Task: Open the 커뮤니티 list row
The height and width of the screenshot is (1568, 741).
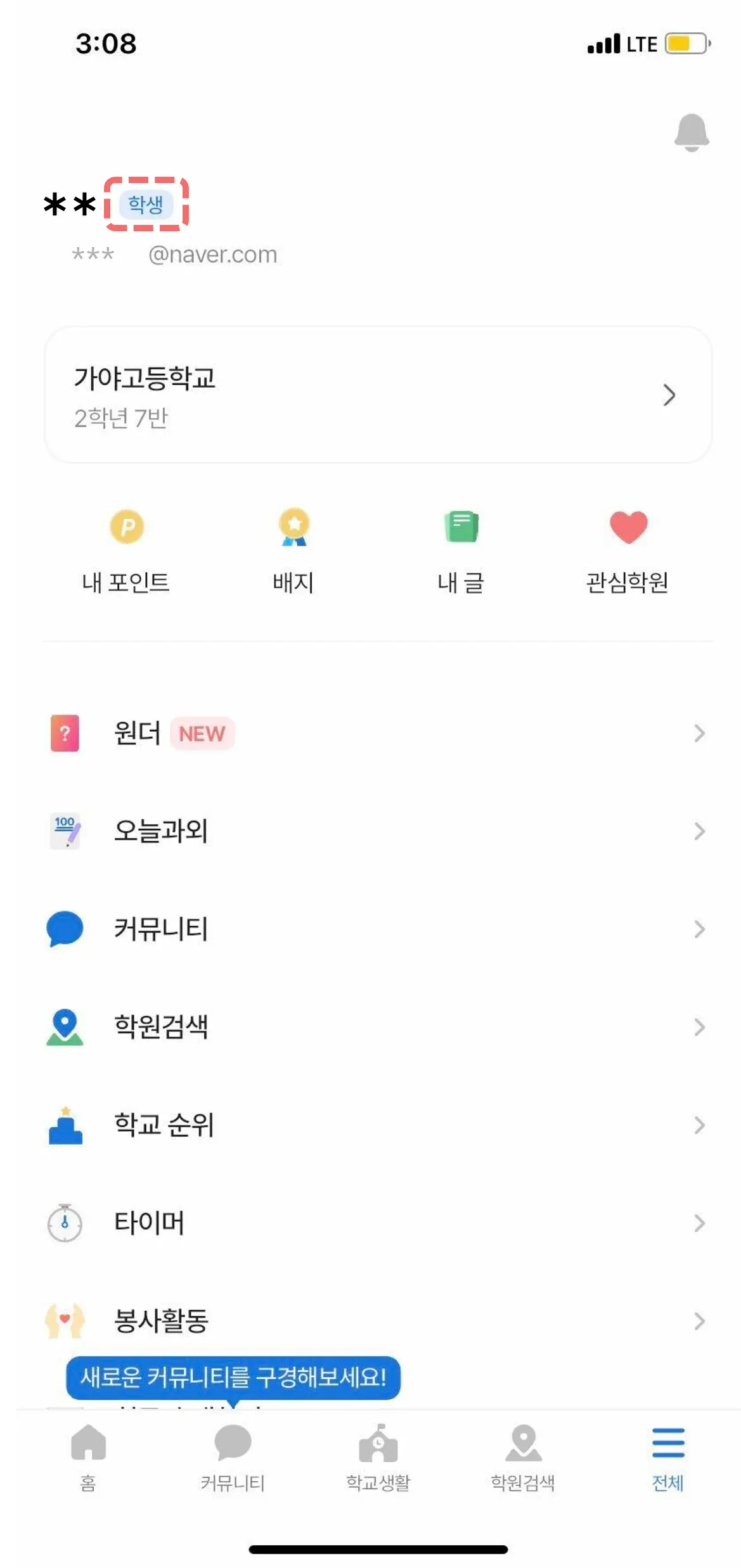Action: (x=378, y=929)
